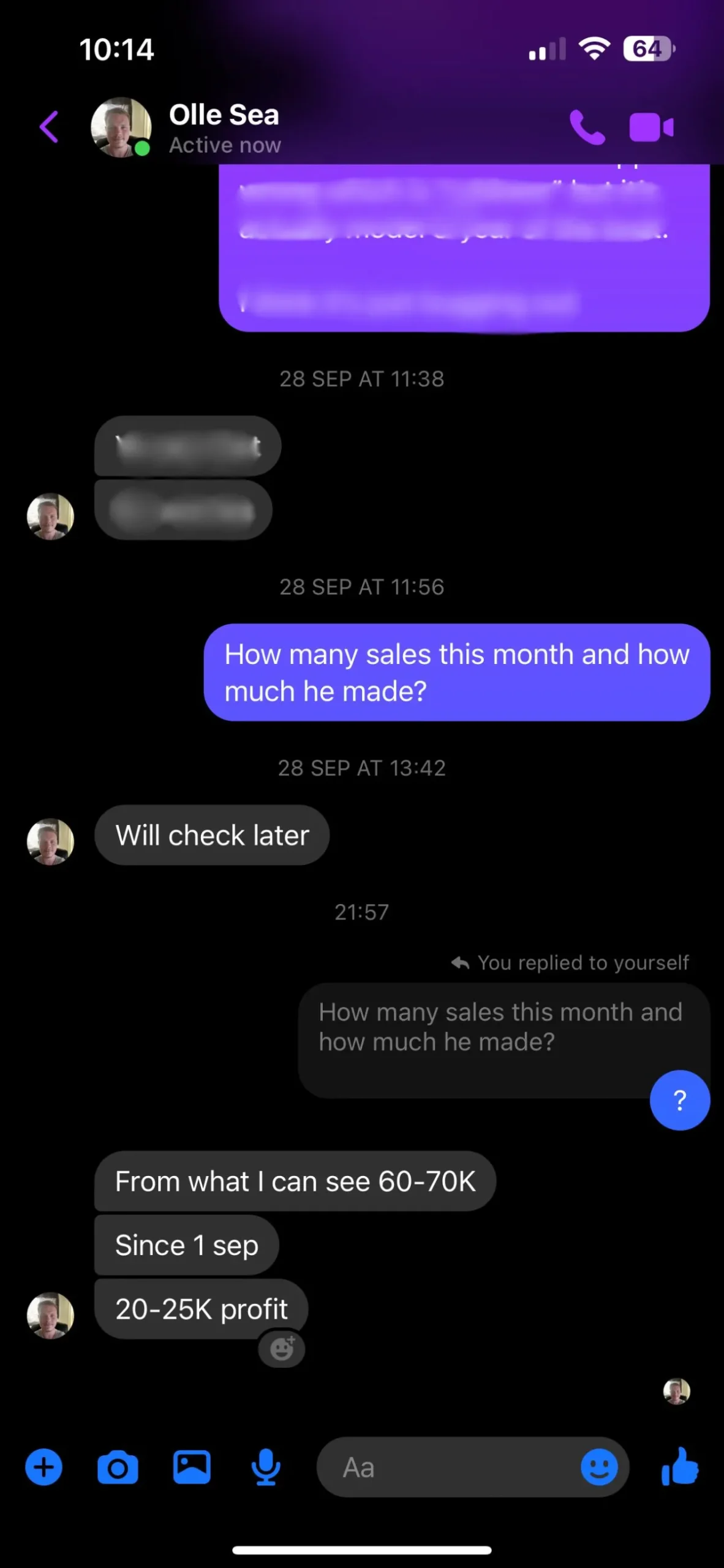This screenshot has width=724, height=1568.
Task: Open Olle Sea's chat profile details
Action: tap(224, 127)
